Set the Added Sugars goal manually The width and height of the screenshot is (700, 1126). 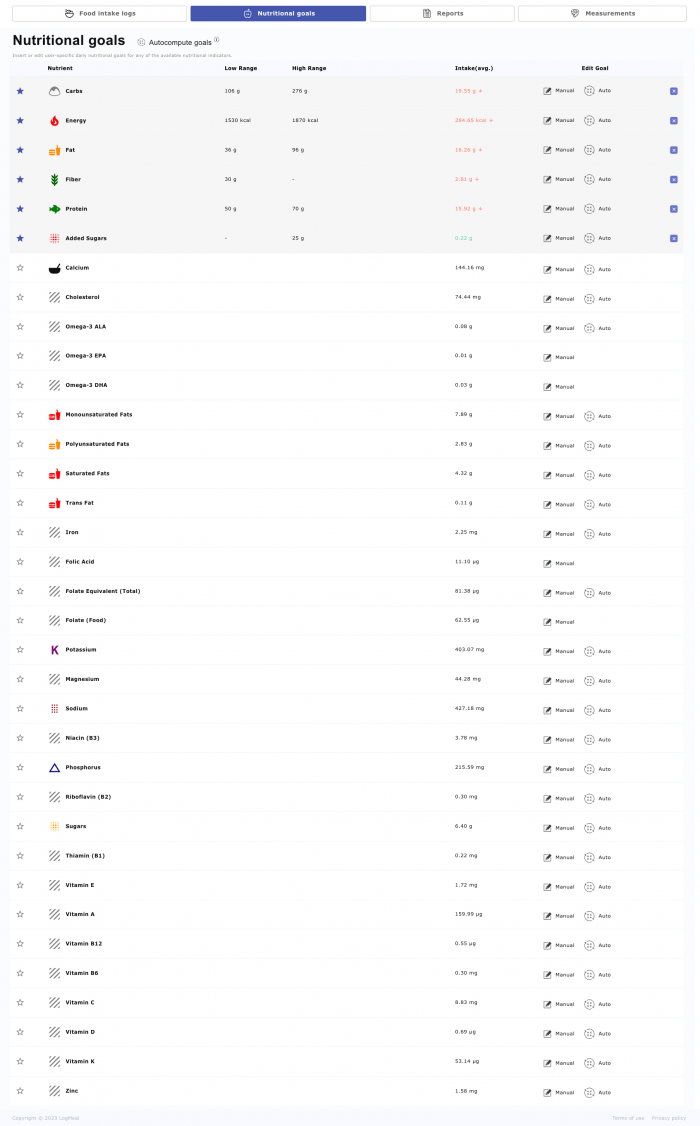(559, 238)
